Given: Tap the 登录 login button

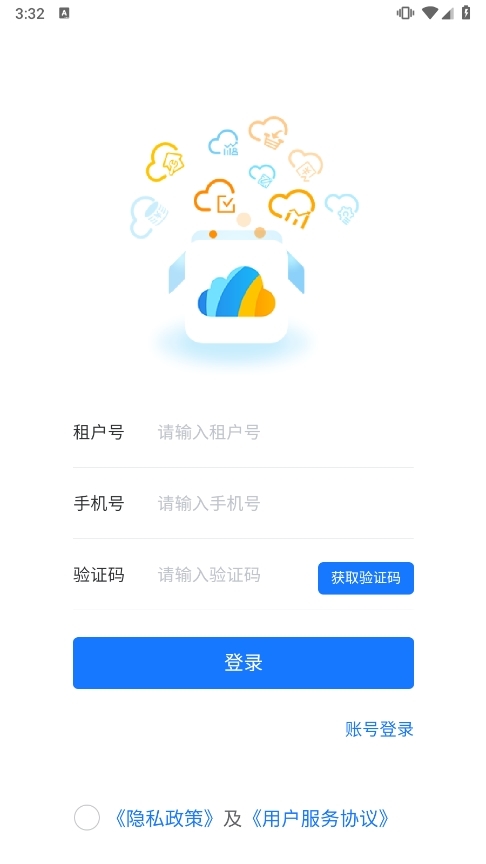Looking at the screenshot, I should coord(243,663).
